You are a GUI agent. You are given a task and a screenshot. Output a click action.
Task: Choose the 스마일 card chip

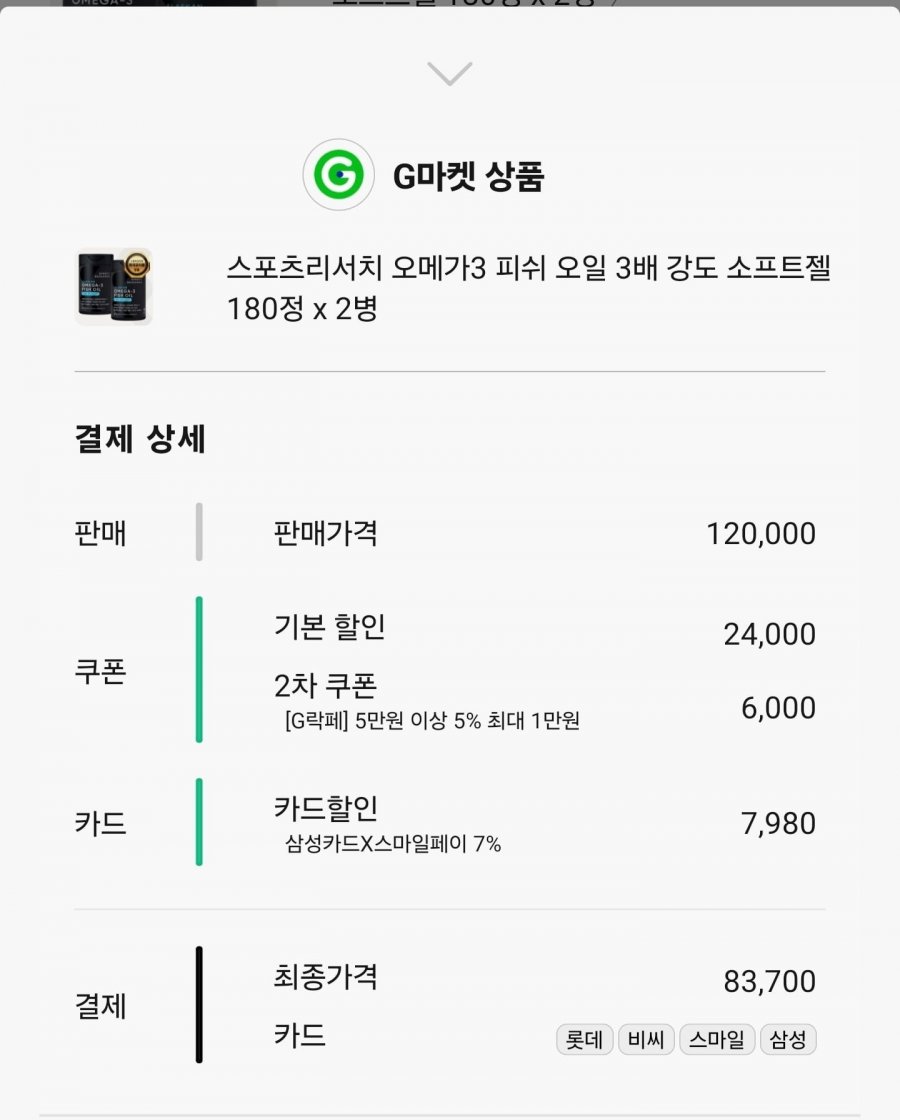[x=717, y=1040]
